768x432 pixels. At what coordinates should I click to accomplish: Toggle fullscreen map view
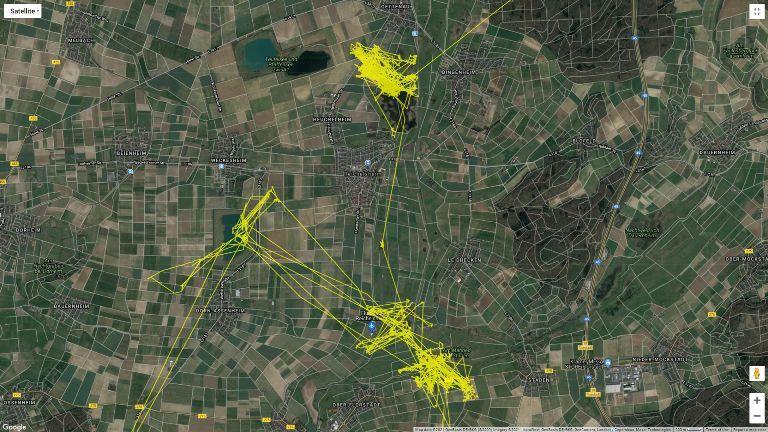(x=756, y=11)
